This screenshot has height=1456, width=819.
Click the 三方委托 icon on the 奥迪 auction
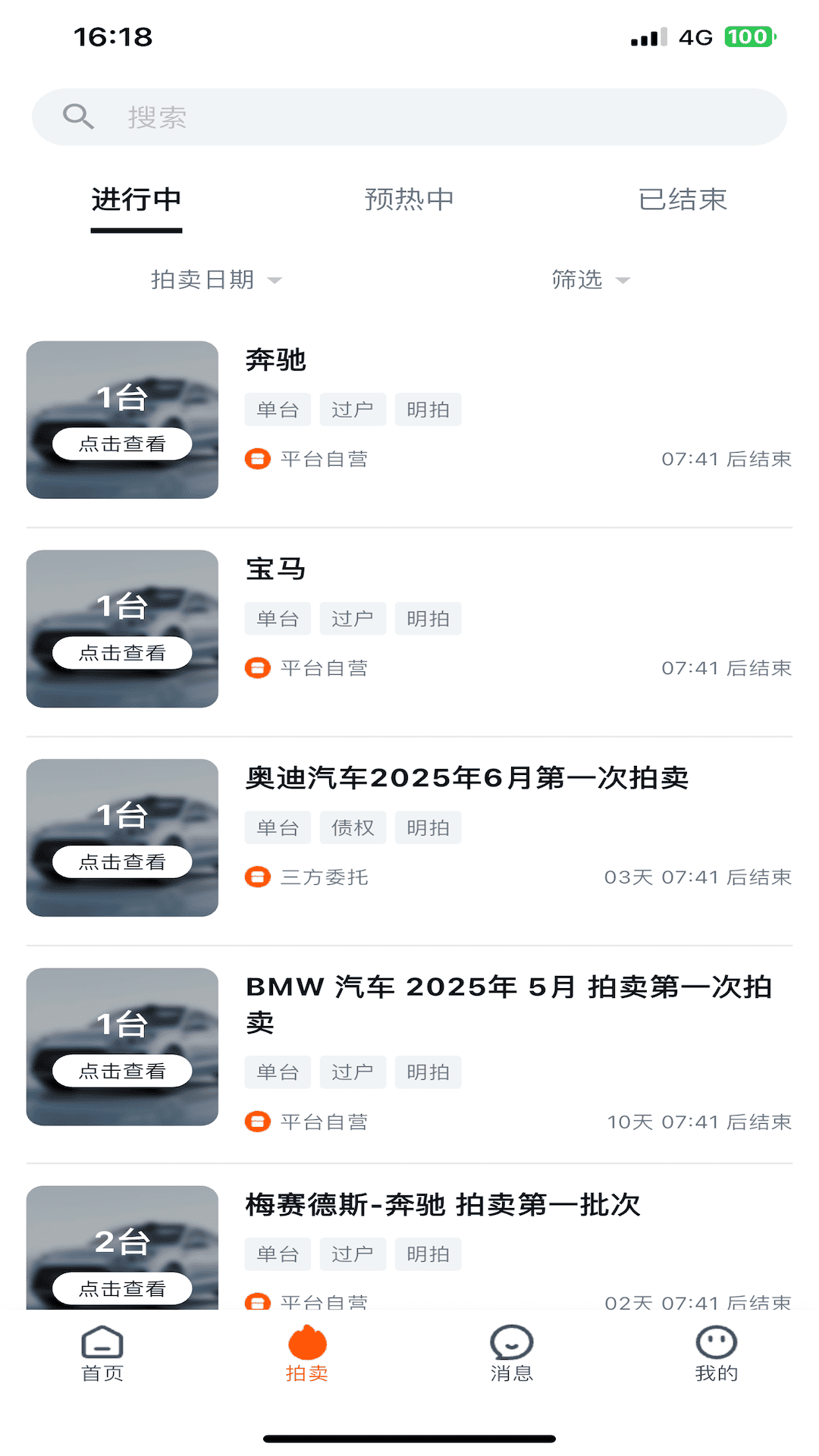pyautogui.click(x=259, y=877)
